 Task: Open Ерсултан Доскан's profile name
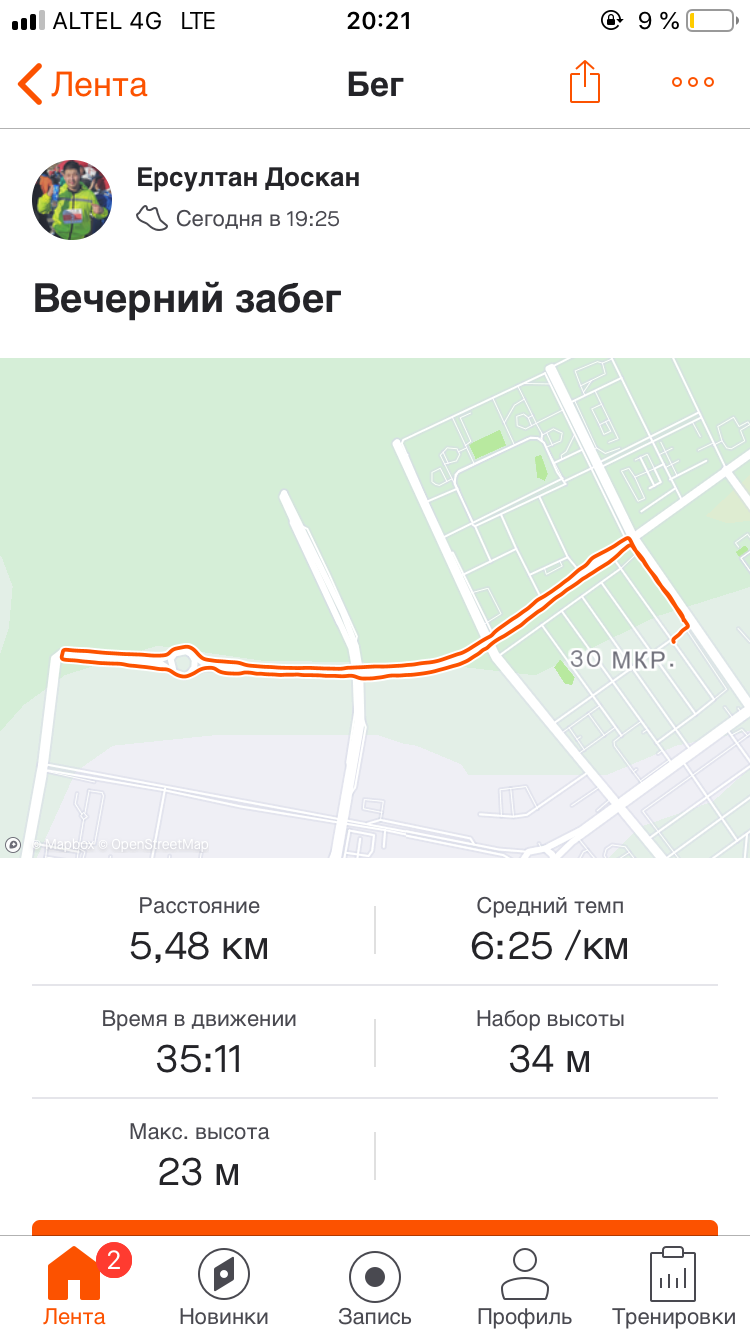[x=247, y=178]
